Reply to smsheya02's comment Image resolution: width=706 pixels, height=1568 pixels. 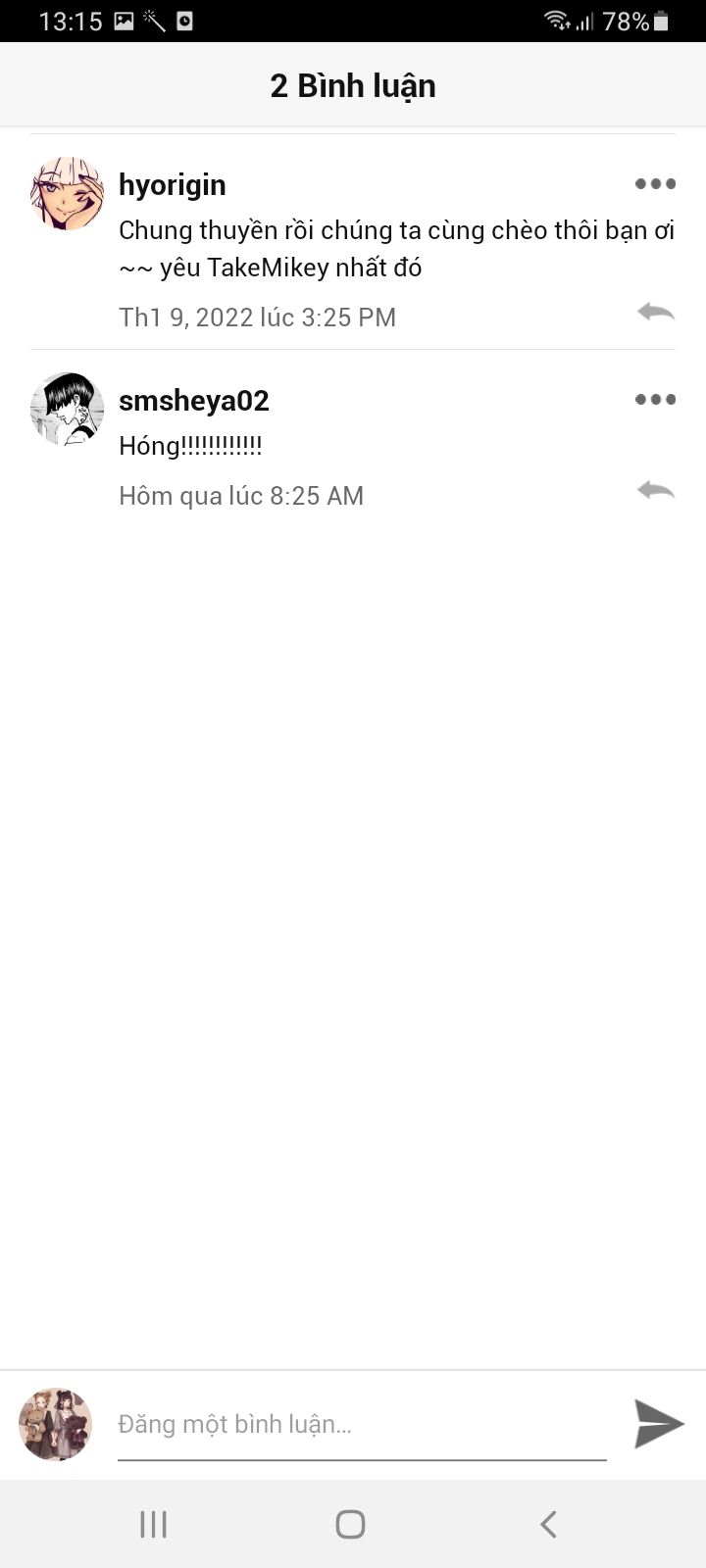[655, 490]
